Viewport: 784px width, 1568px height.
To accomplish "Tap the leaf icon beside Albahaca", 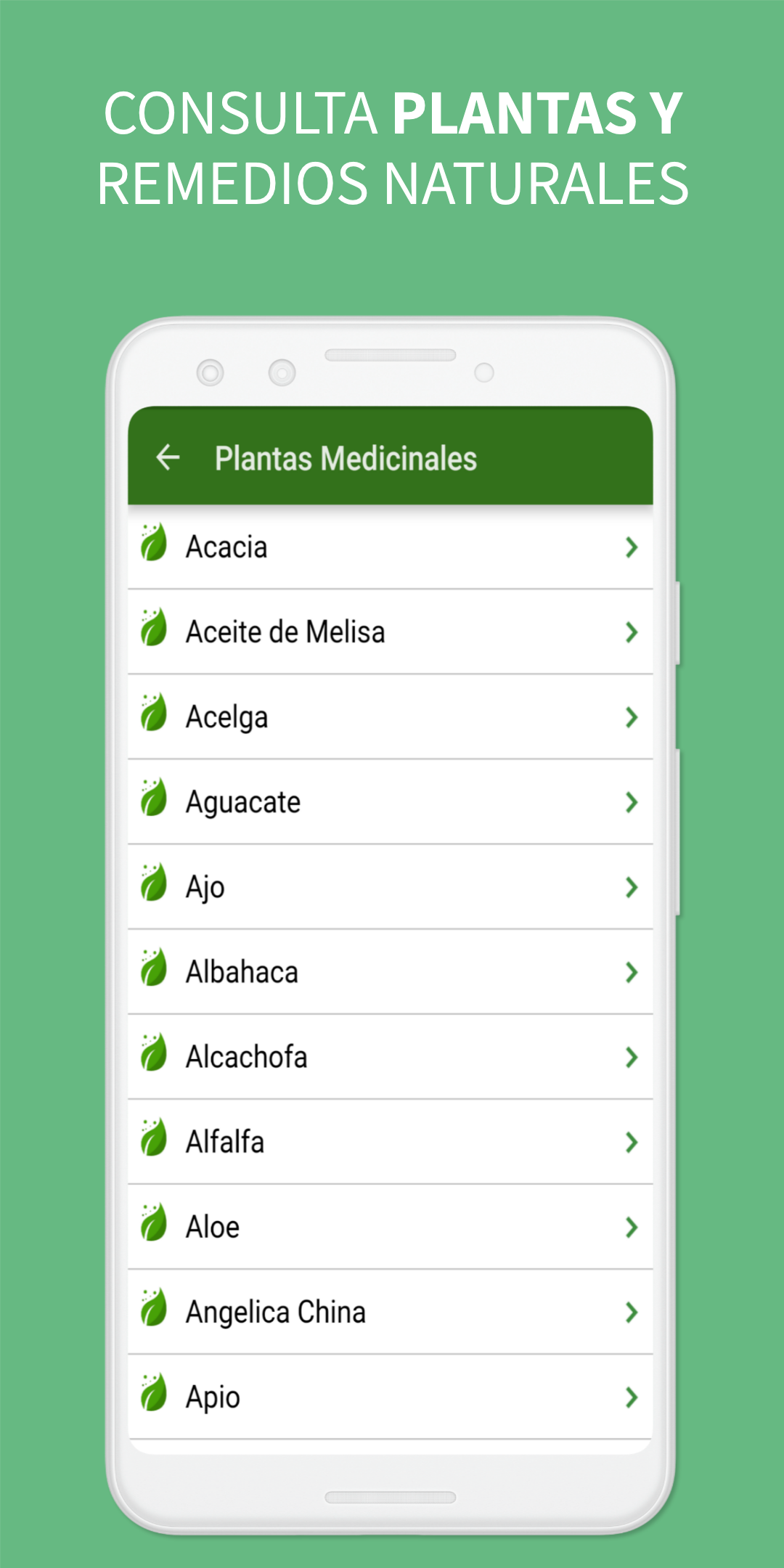I will click(x=152, y=971).
